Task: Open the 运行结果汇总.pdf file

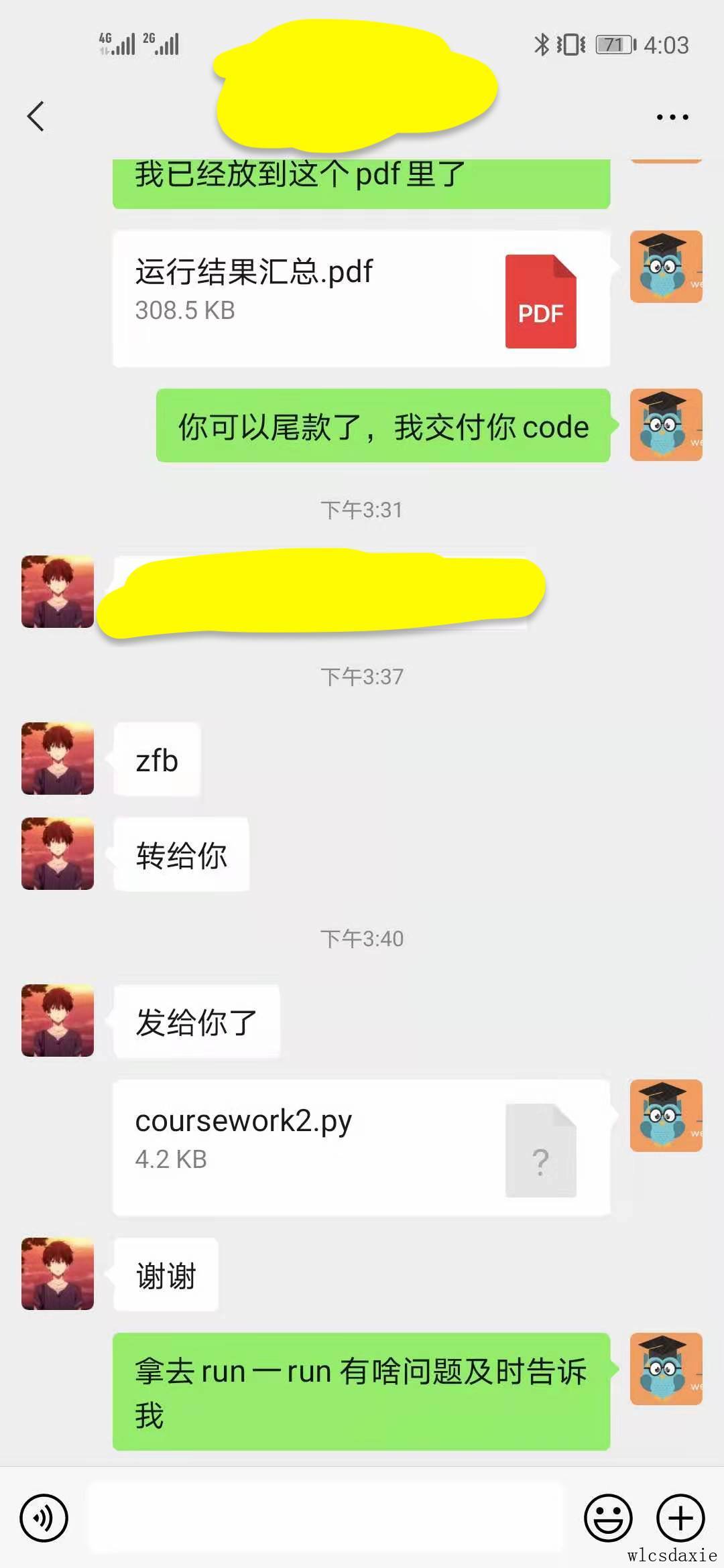Action: pos(361,299)
